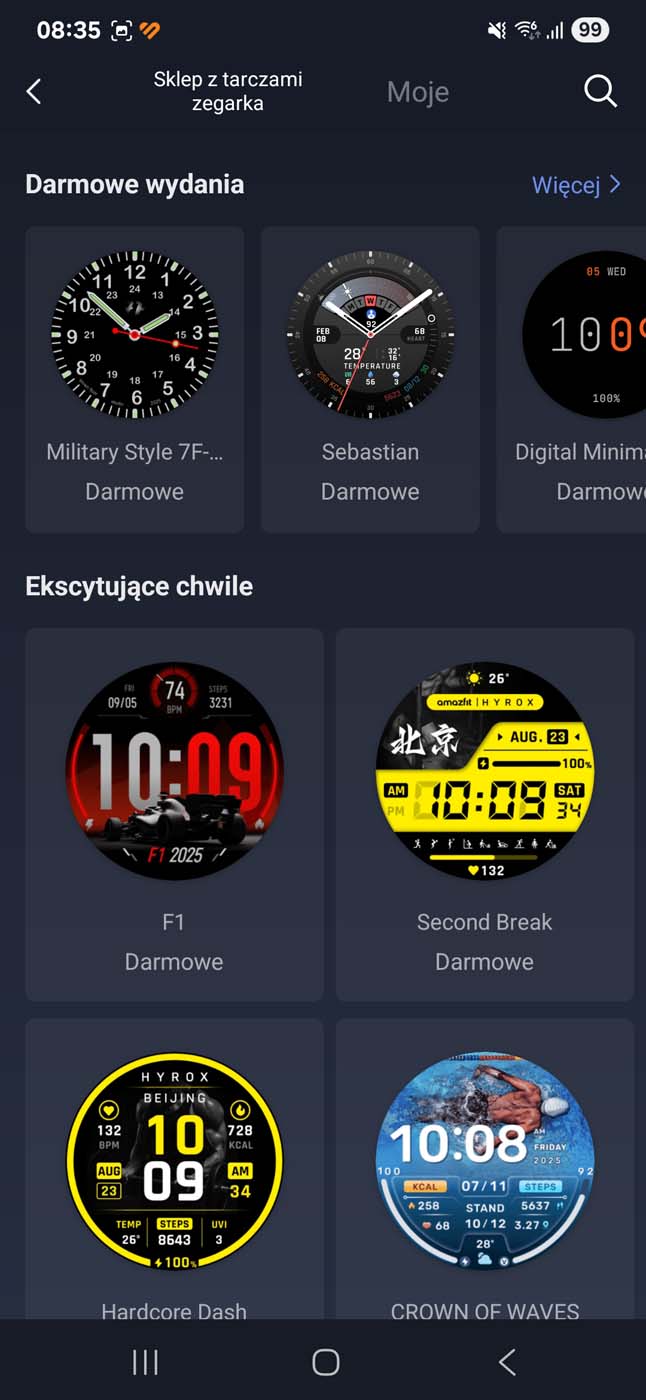Go back using the top-left arrow
Viewport: 646px width, 1400px height.
(34, 92)
